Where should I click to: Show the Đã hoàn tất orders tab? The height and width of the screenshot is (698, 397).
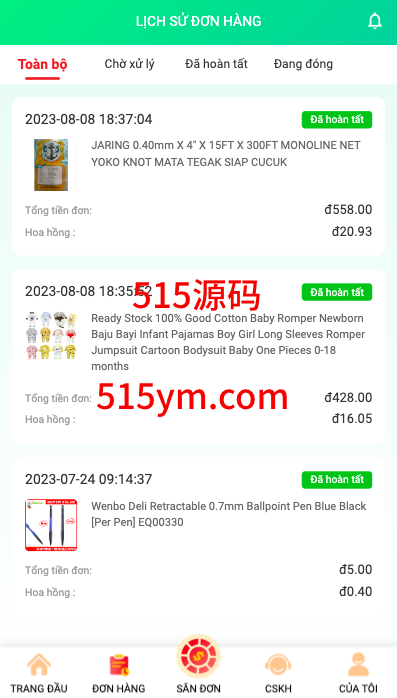point(216,64)
